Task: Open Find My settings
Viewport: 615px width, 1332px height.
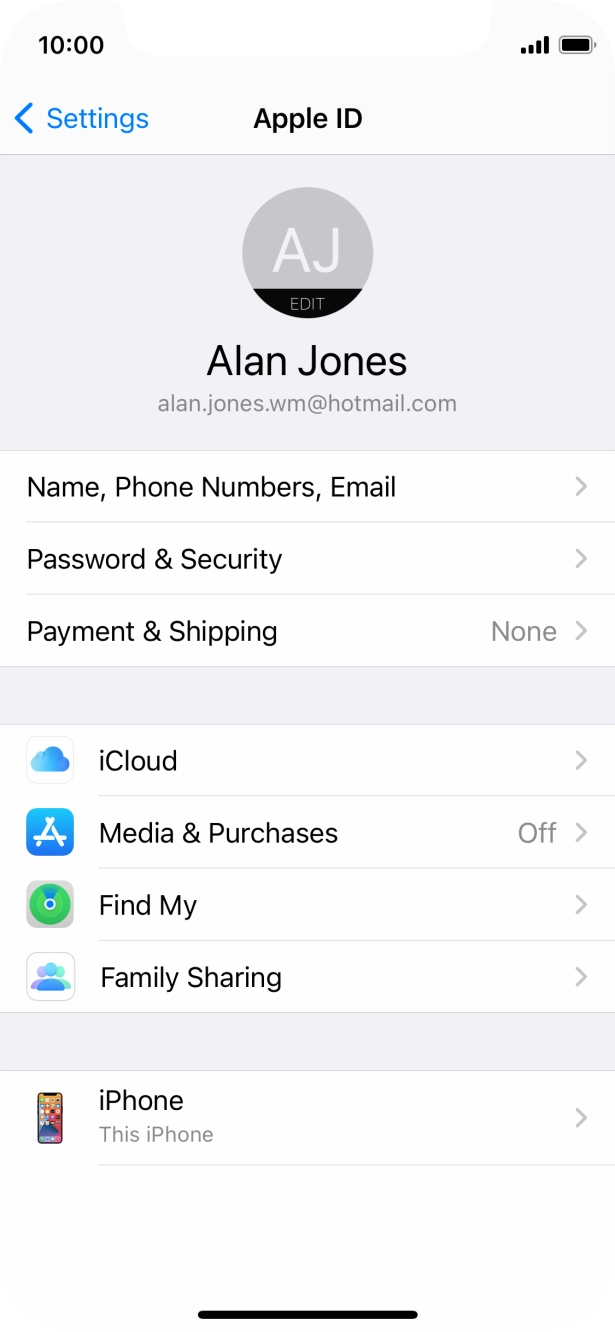Action: (307, 905)
